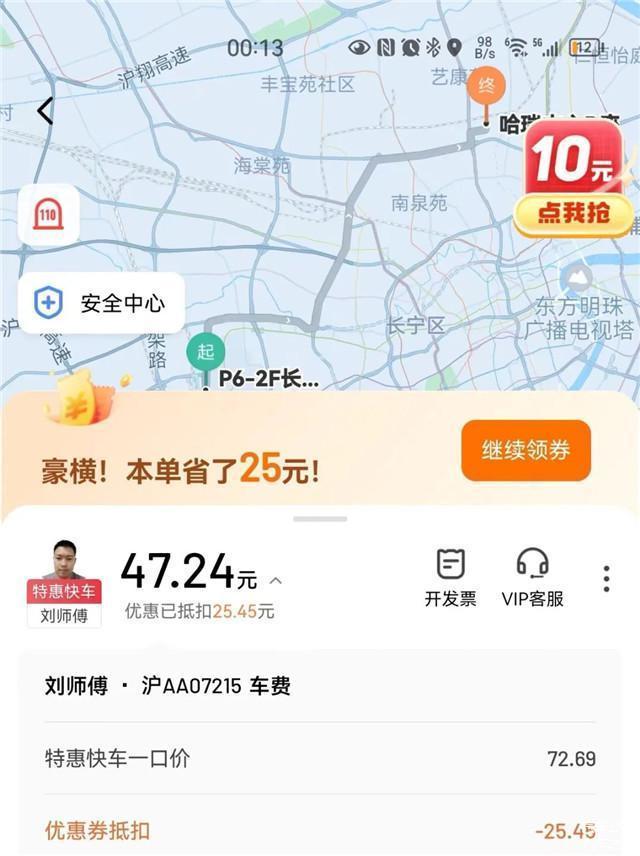This screenshot has width=640, height=856.
Task: Grab the 10元 点我抢 coupon
Action: tap(574, 180)
